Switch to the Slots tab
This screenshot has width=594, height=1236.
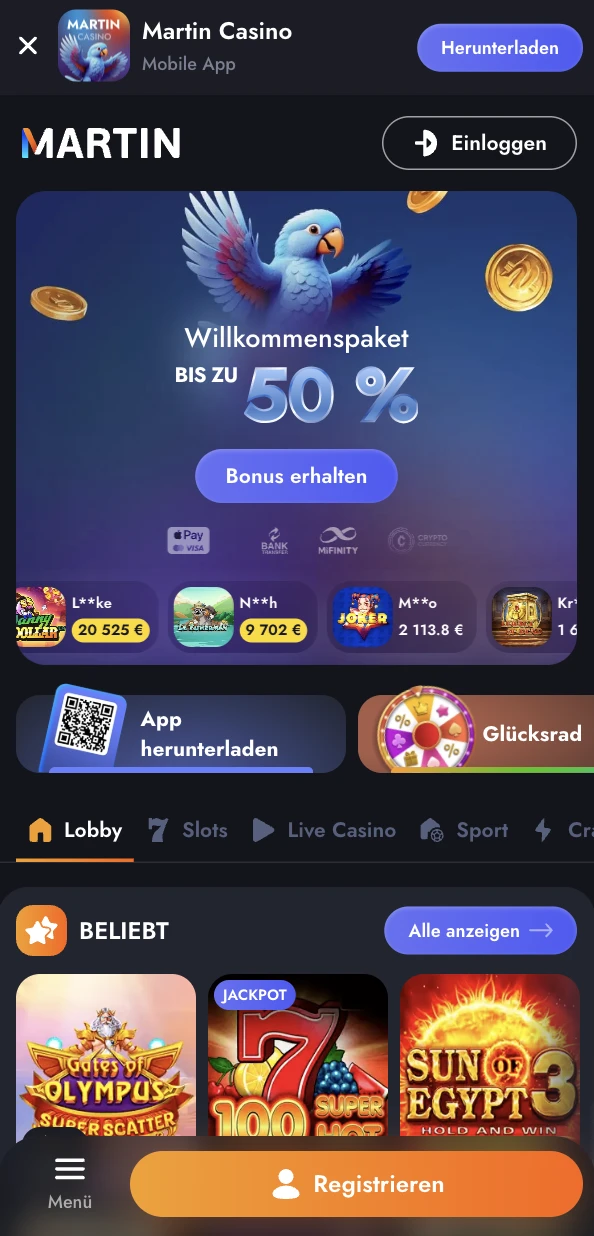187,830
